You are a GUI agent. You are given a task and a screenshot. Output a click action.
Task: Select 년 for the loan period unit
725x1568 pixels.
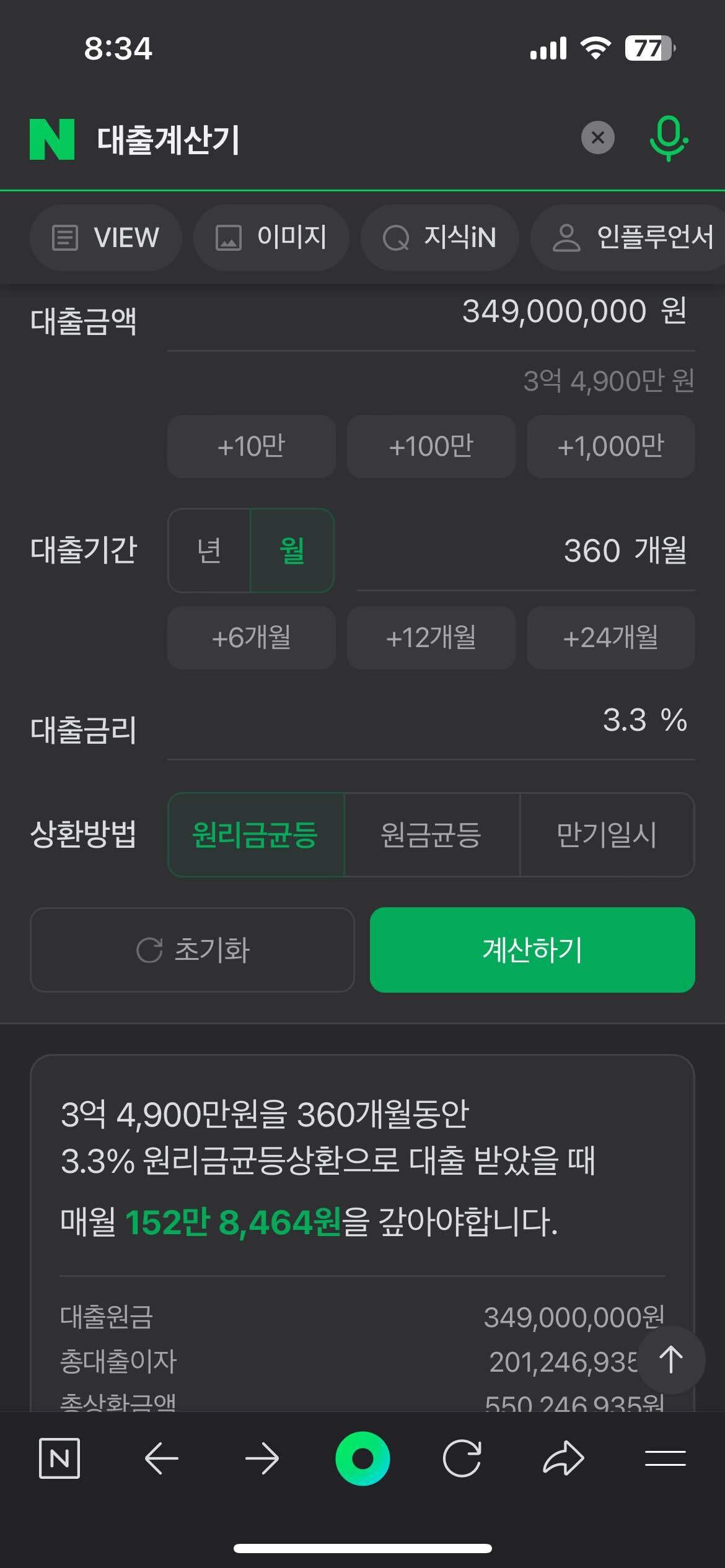(209, 550)
